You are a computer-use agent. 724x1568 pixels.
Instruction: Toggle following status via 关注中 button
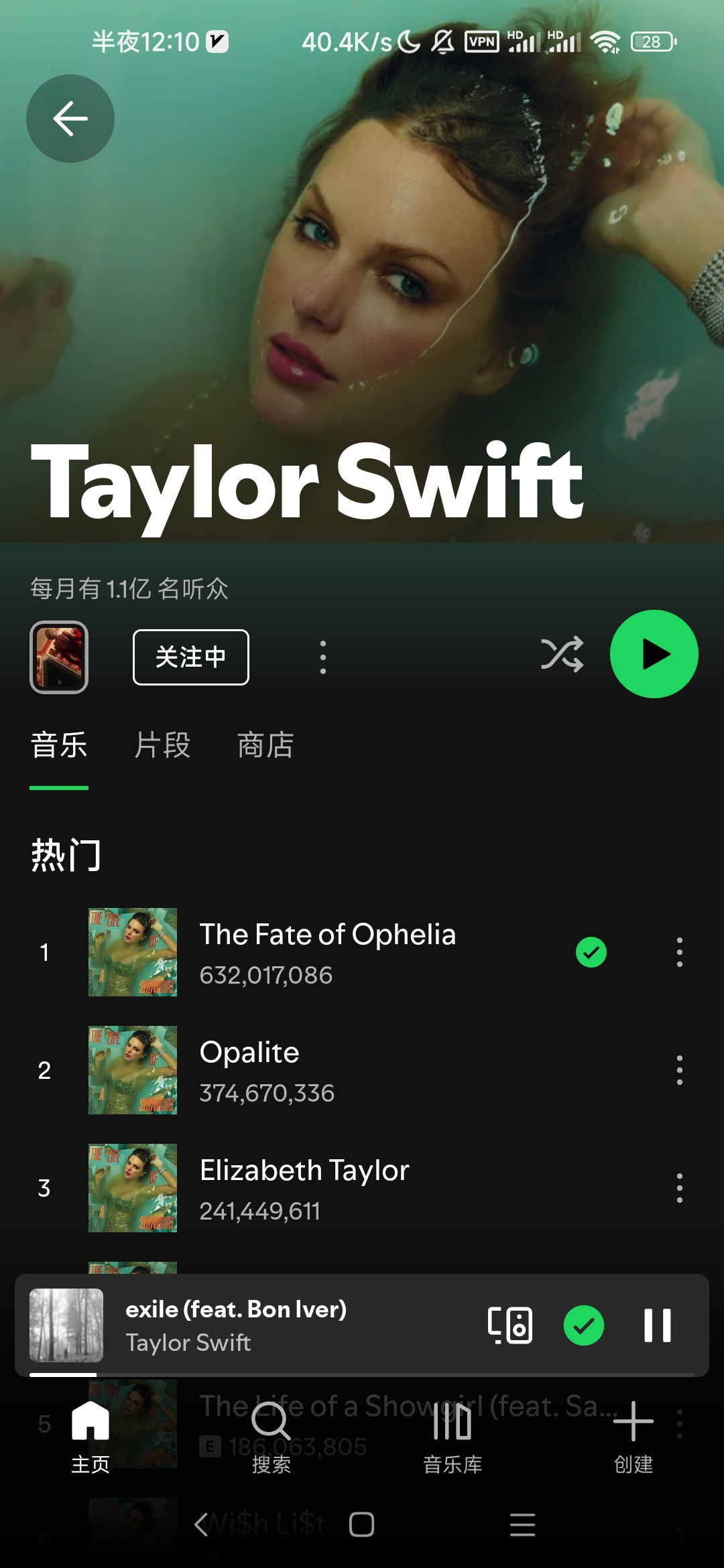point(190,657)
